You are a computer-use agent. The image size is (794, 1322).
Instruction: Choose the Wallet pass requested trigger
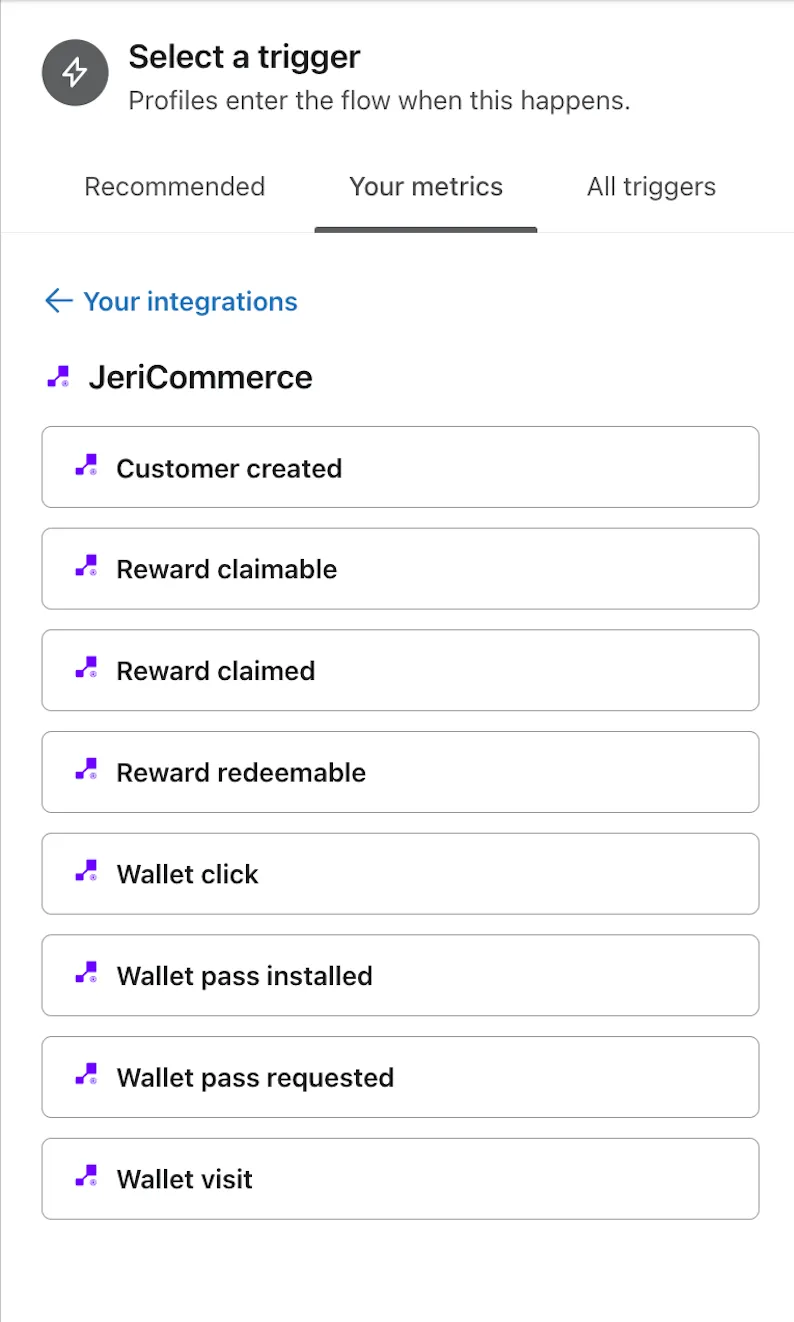[x=400, y=1077]
